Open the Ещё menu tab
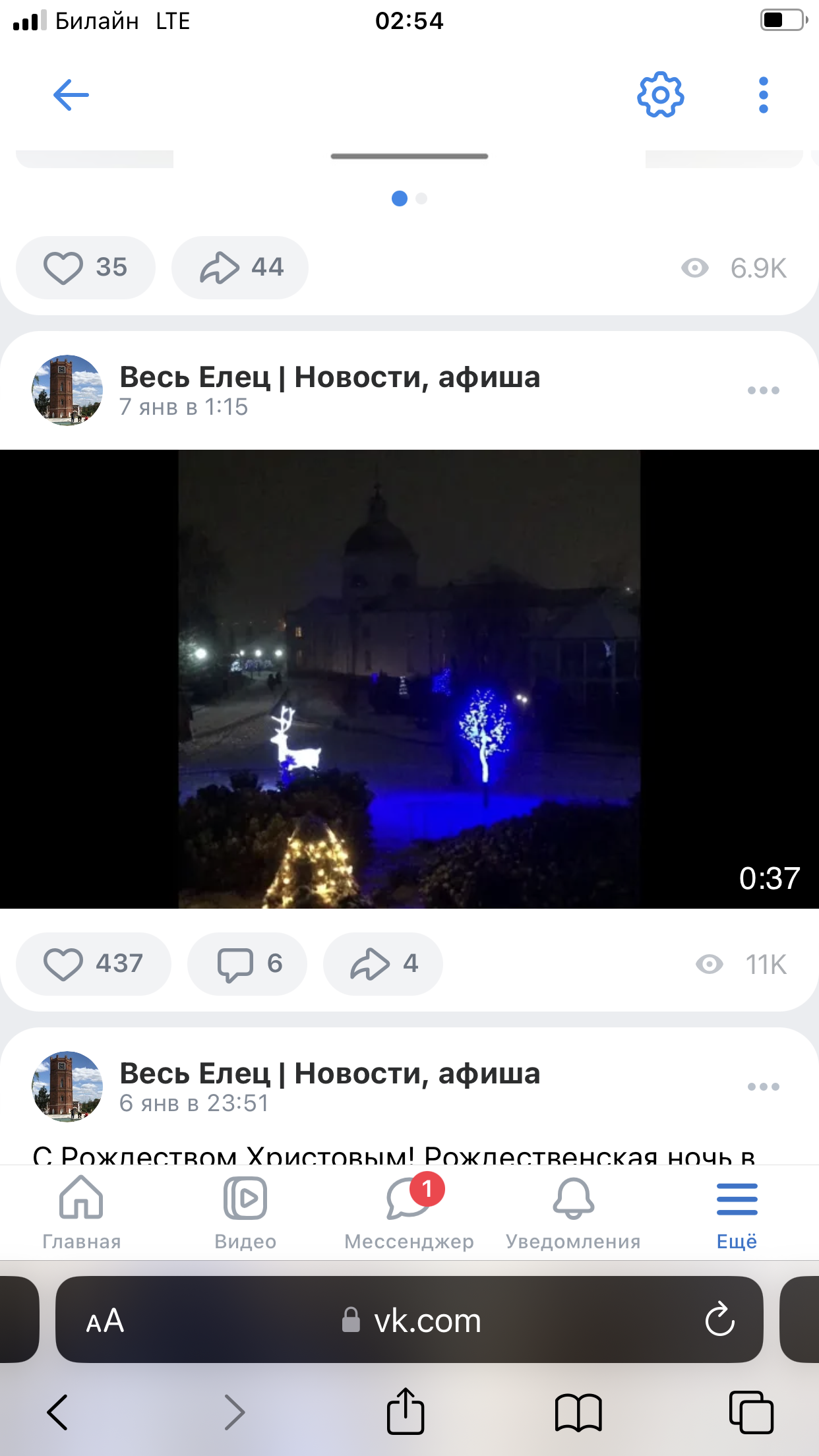The width and height of the screenshot is (819, 1456). tap(737, 1213)
